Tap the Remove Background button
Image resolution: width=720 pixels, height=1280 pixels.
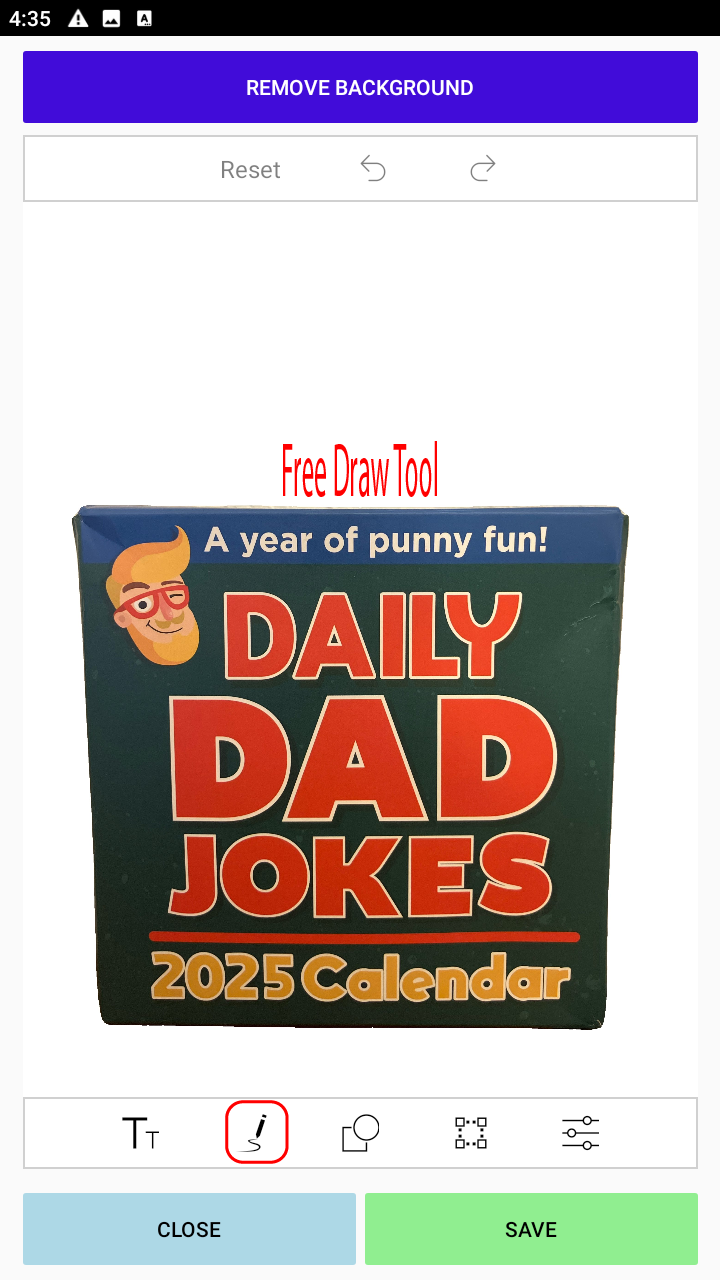point(360,88)
